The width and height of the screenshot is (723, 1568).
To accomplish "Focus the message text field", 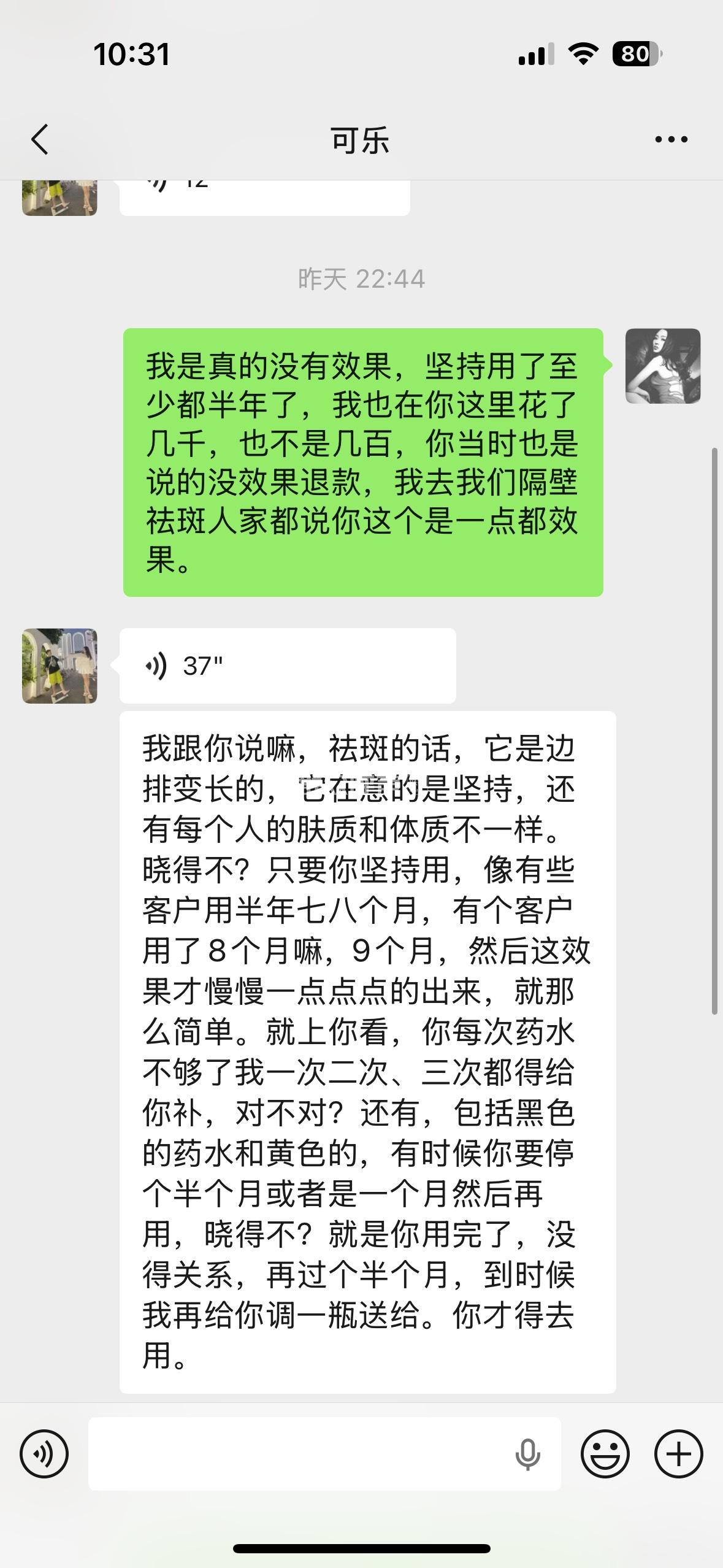I will coord(294,1453).
